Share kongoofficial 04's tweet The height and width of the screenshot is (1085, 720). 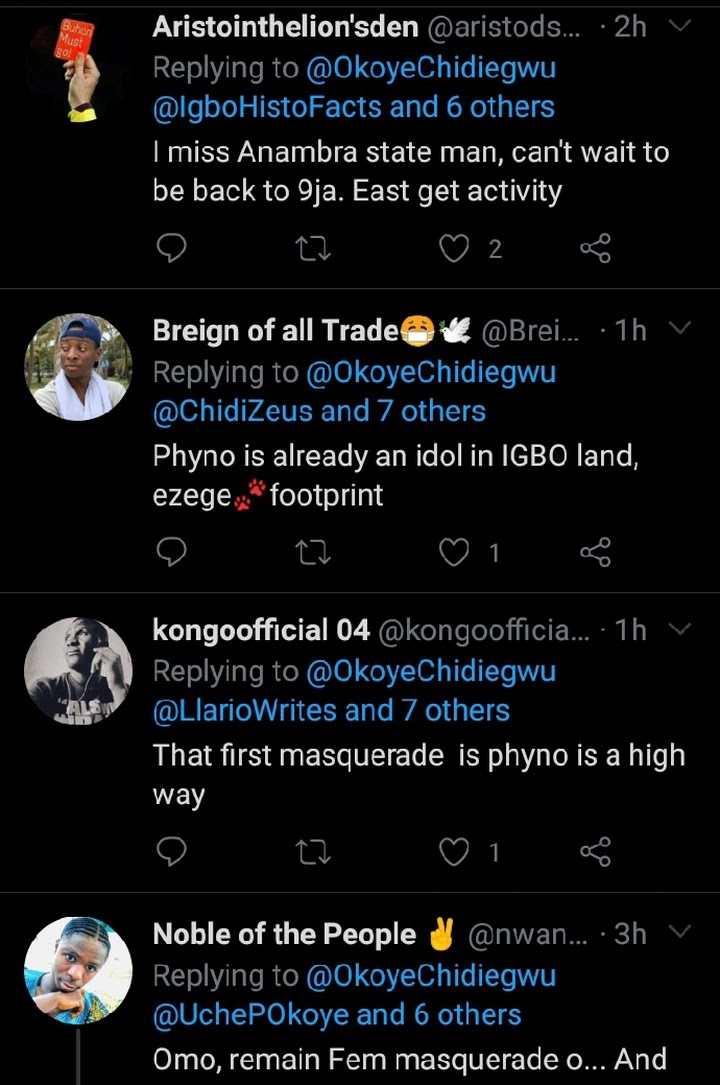coord(595,851)
